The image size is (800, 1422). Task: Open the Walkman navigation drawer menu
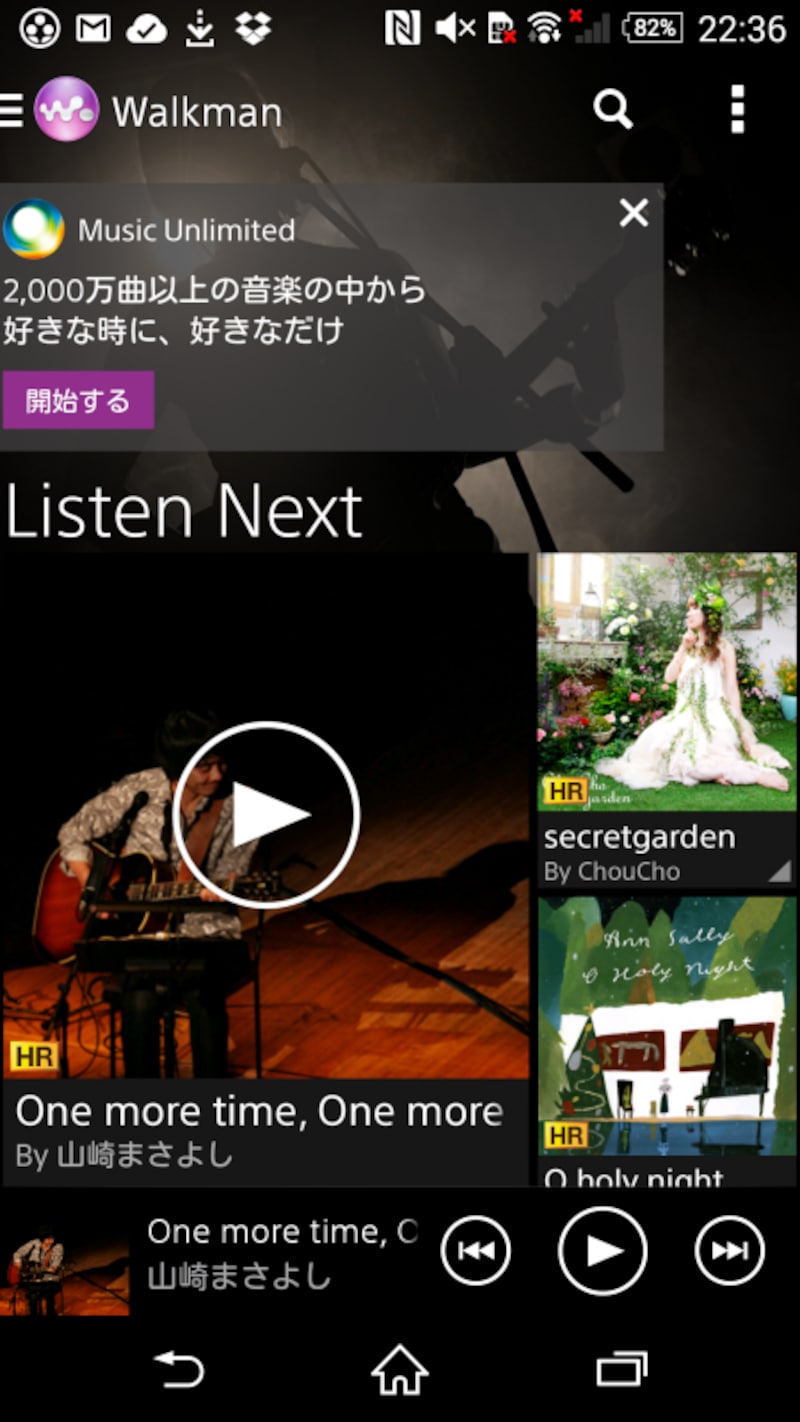point(12,111)
